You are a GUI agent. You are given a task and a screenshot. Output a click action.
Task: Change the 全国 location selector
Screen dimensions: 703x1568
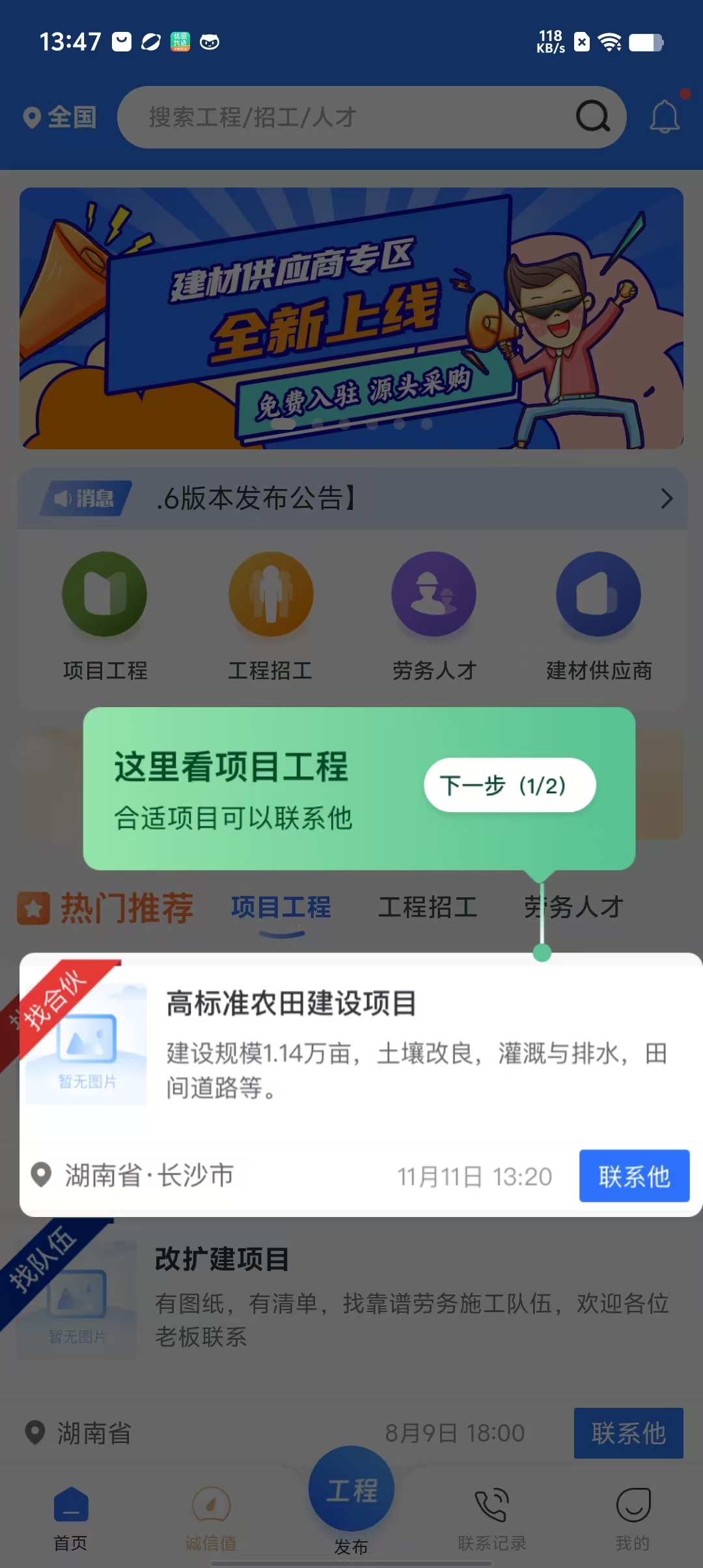pos(60,117)
